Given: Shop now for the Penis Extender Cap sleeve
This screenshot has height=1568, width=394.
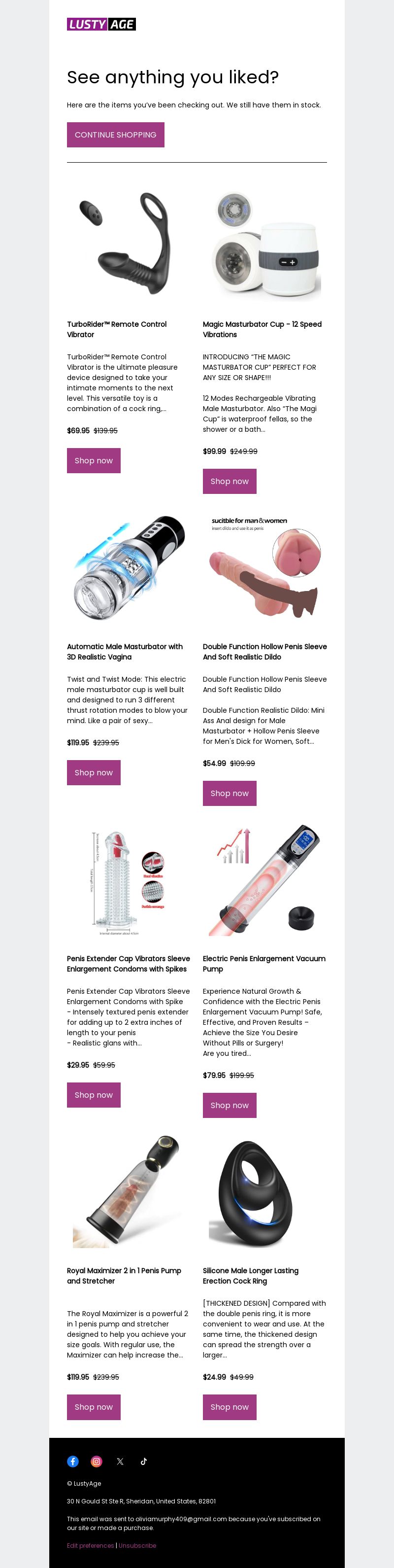Looking at the screenshot, I should click(94, 1094).
